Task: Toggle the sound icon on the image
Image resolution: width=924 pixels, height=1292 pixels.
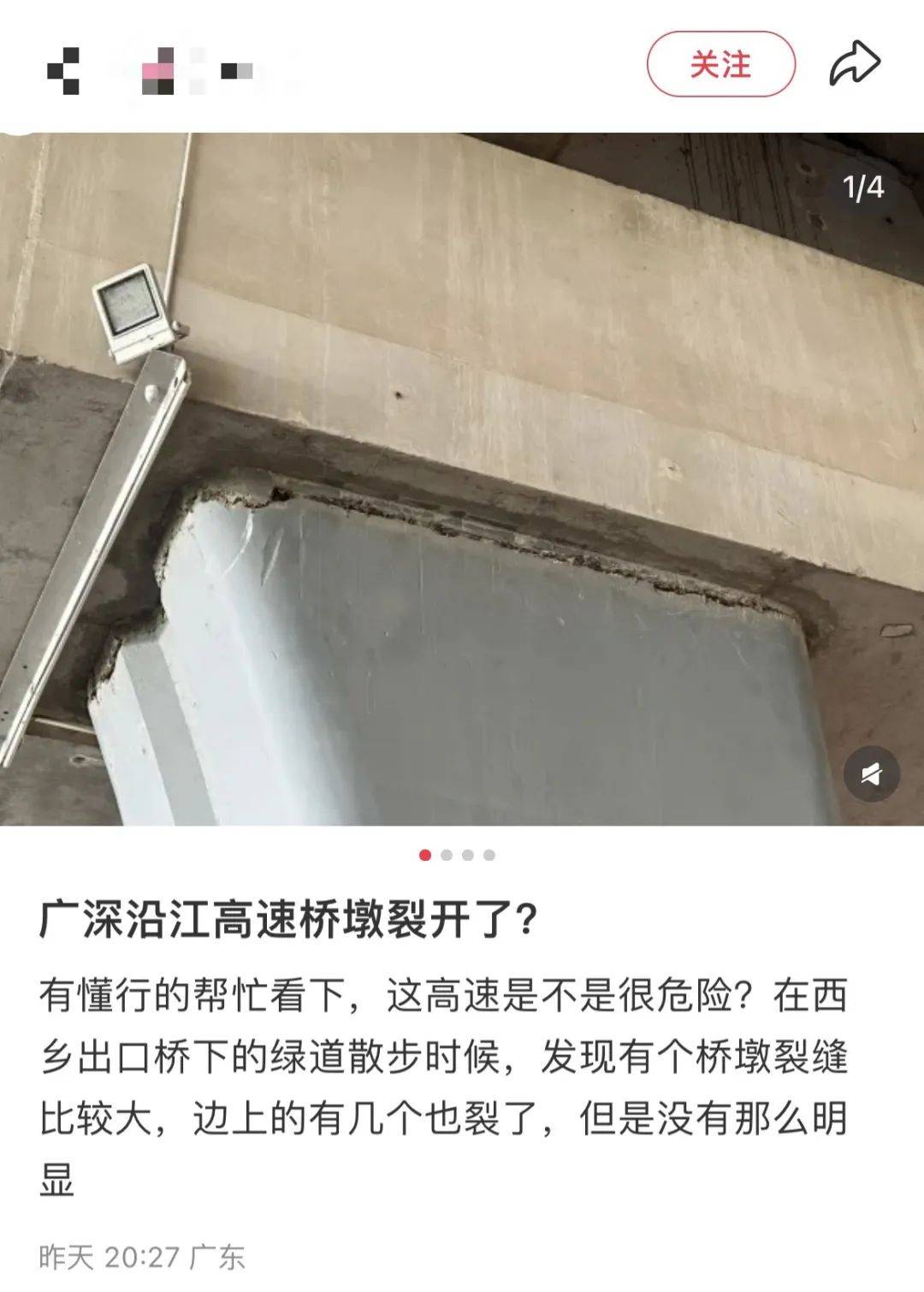Action: tap(871, 774)
